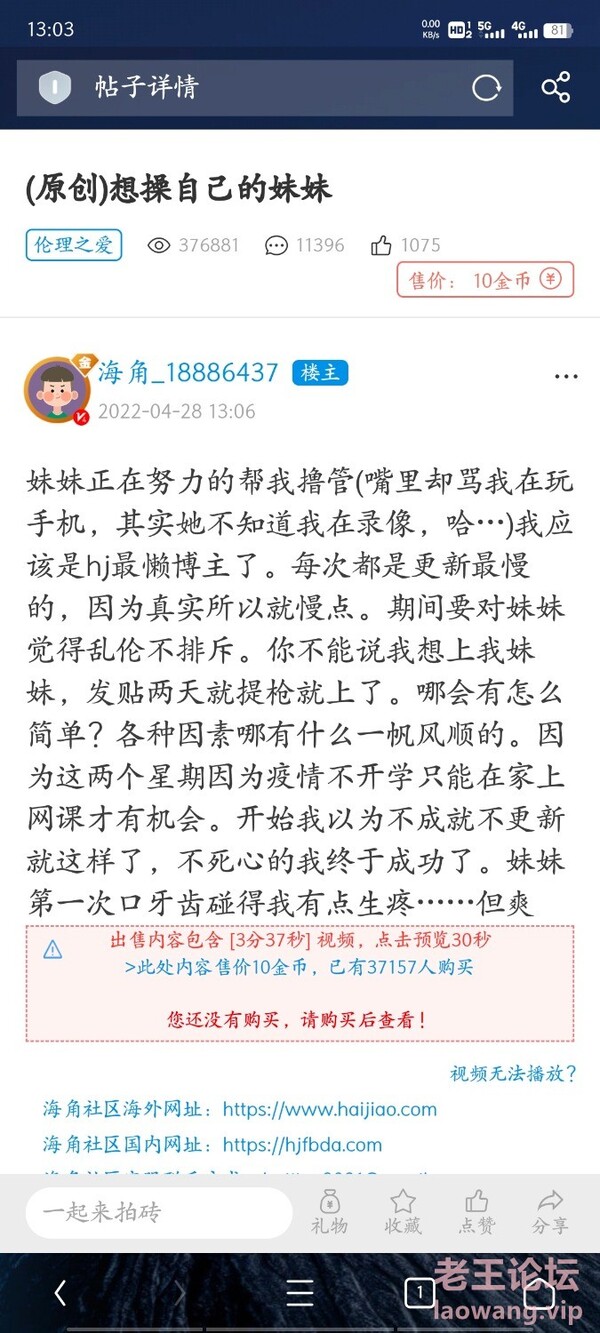Reload the post details page
This screenshot has width=600, height=1333.
point(487,88)
